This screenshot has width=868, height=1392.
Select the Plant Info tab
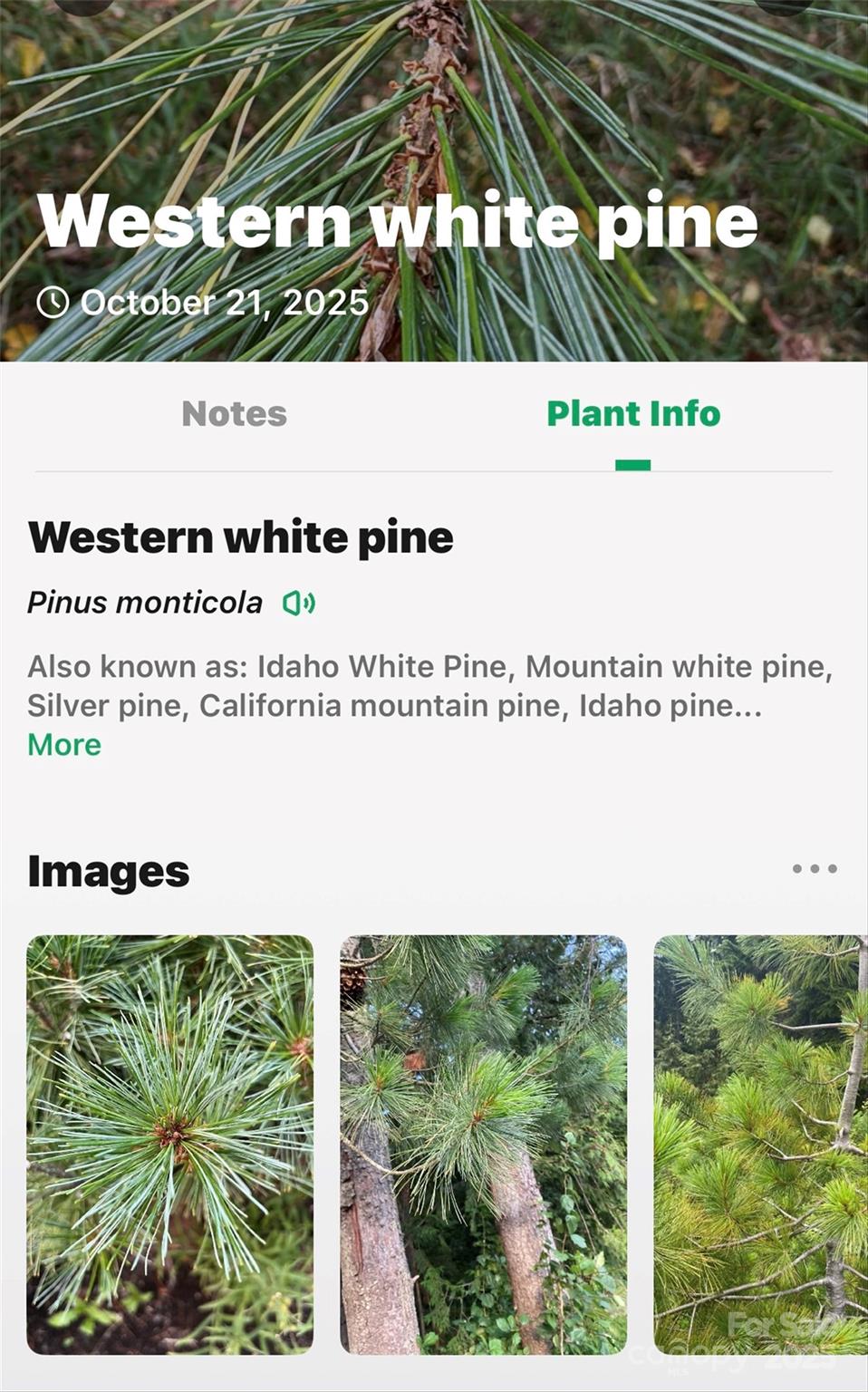[633, 414]
